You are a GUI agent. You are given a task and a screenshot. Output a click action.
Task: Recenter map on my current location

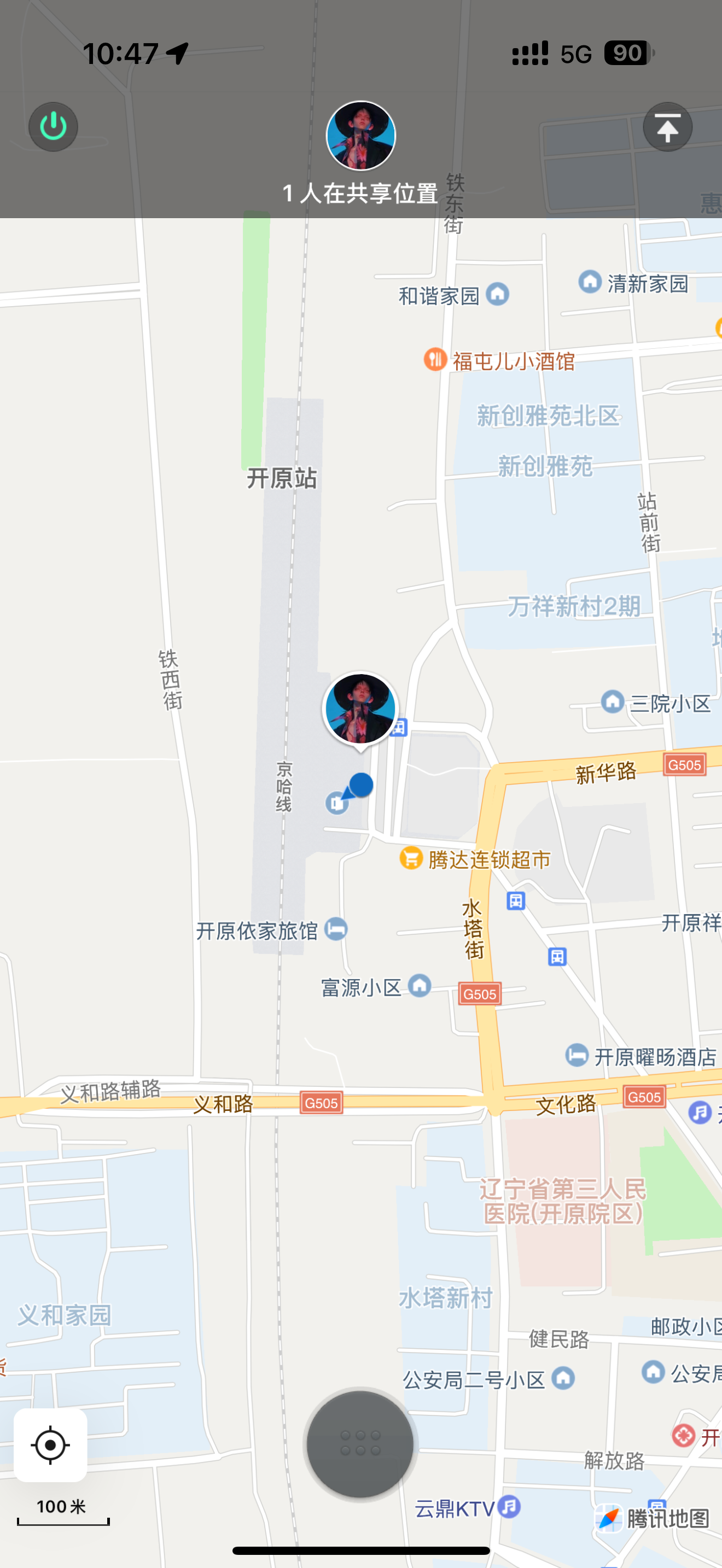[x=50, y=1445]
